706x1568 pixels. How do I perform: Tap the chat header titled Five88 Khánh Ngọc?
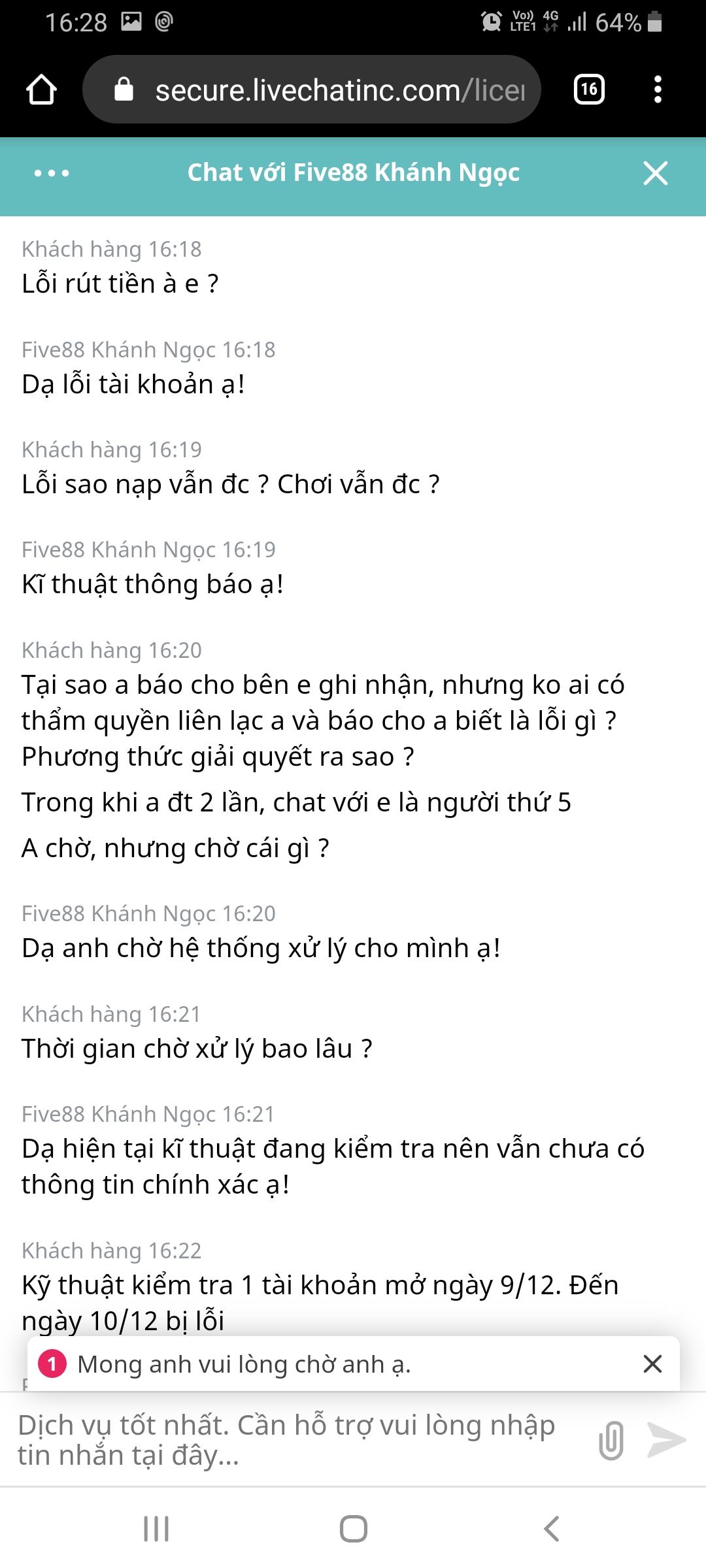click(x=353, y=173)
